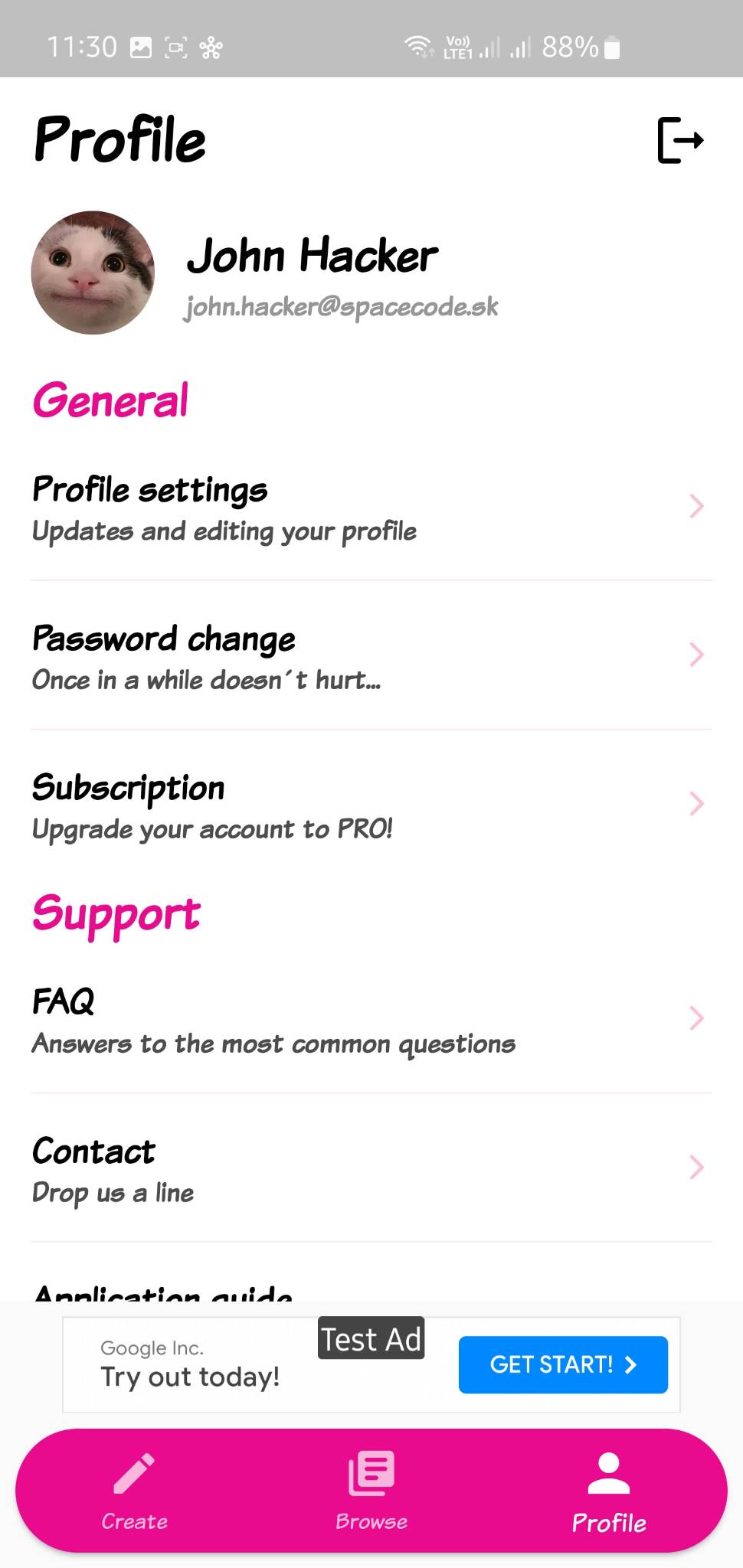Switch to the Browse tab

pyautogui.click(x=371, y=1491)
